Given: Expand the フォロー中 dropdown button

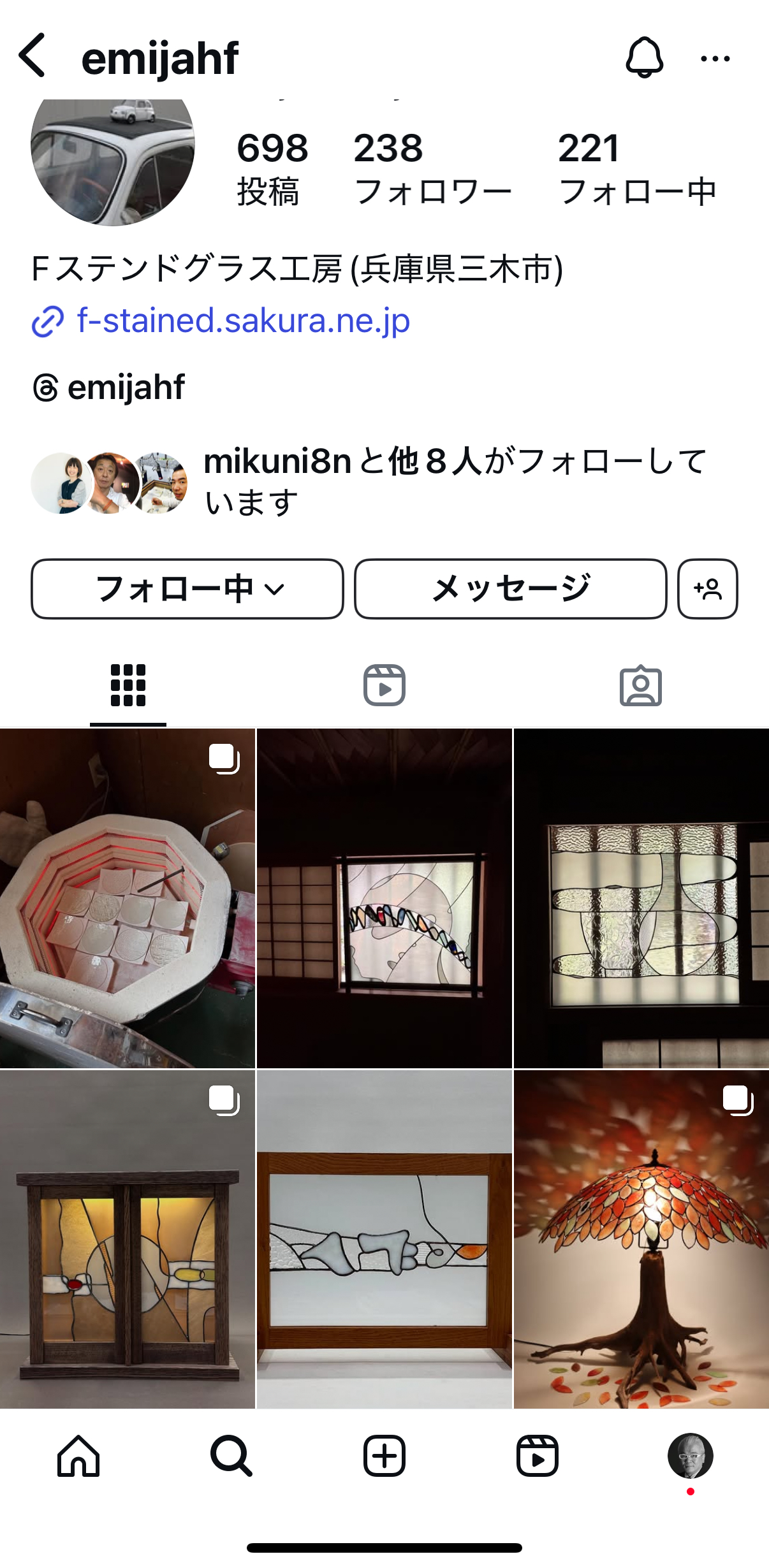Looking at the screenshot, I should tap(187, 589).
